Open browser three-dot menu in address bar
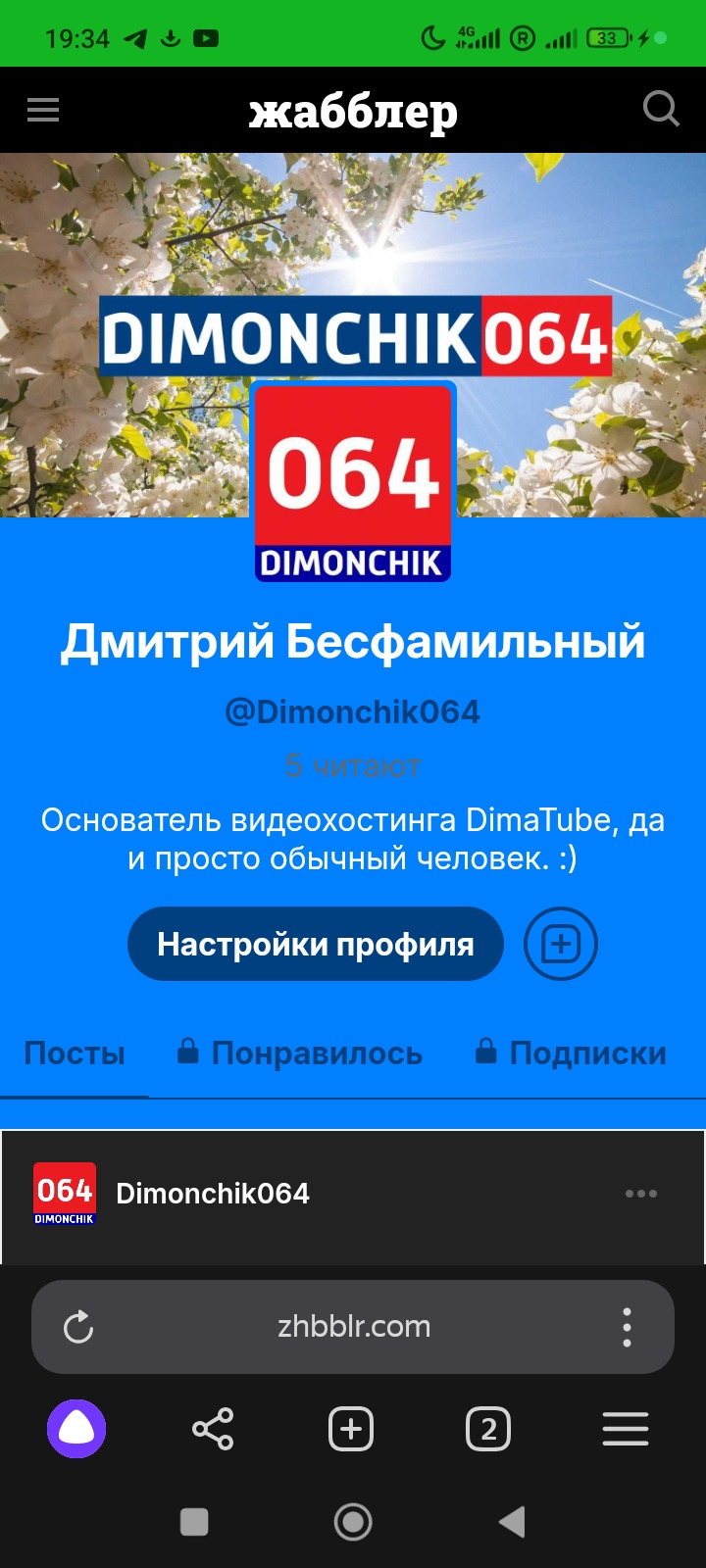The height and width of the screenshot is (1568, 706). click(x=627, y=1327)
